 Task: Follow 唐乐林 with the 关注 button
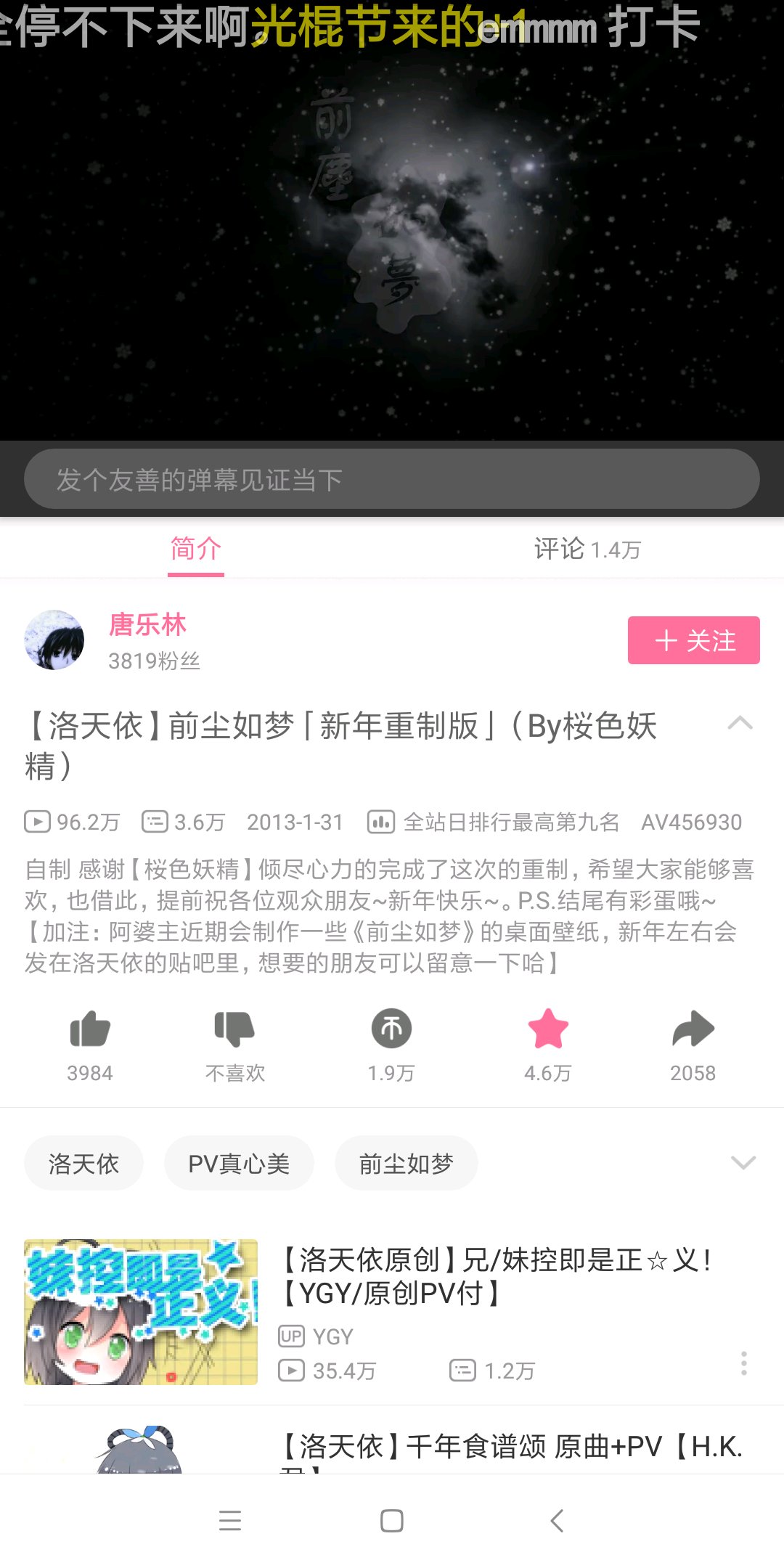point(693,640)
